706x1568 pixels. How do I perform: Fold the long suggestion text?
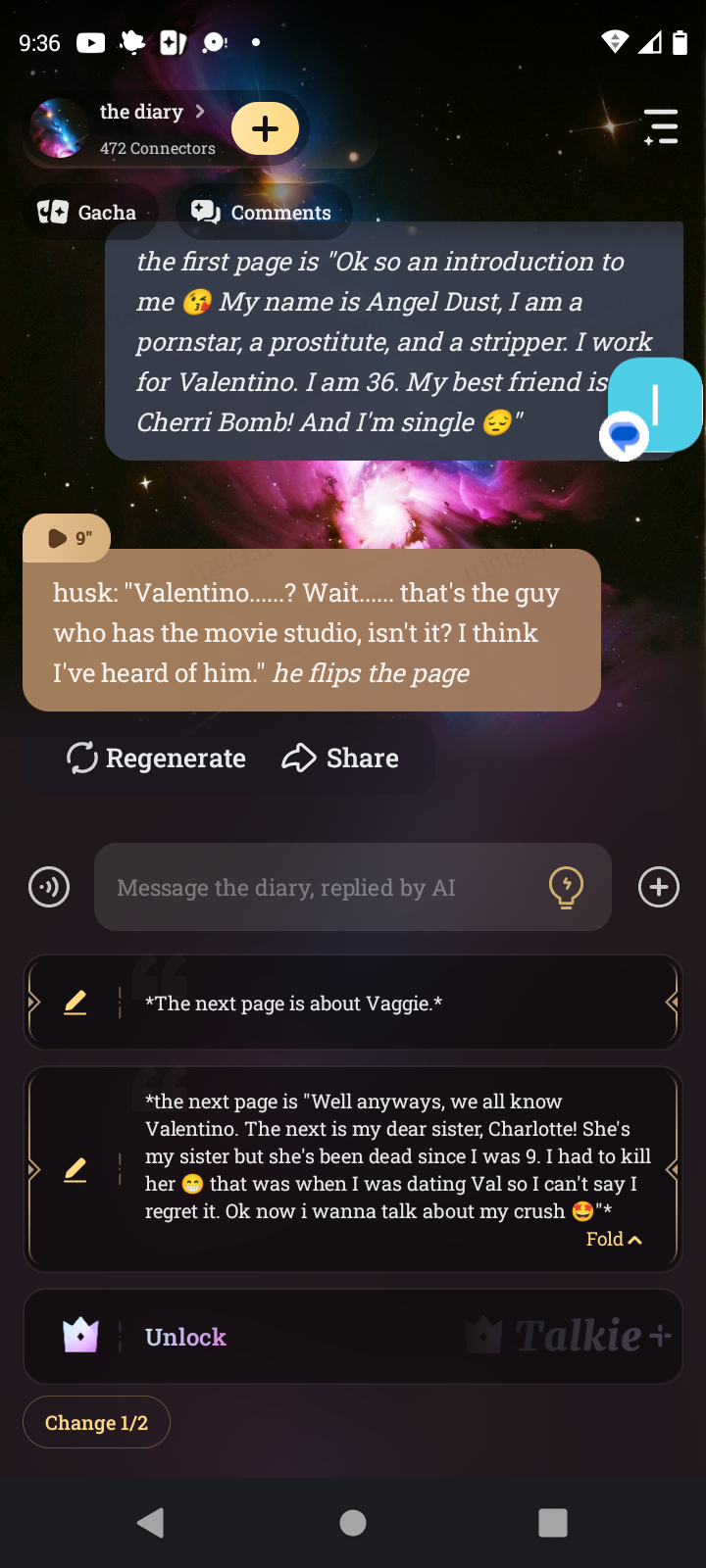pyautogui.click(x=614, y=1239)
